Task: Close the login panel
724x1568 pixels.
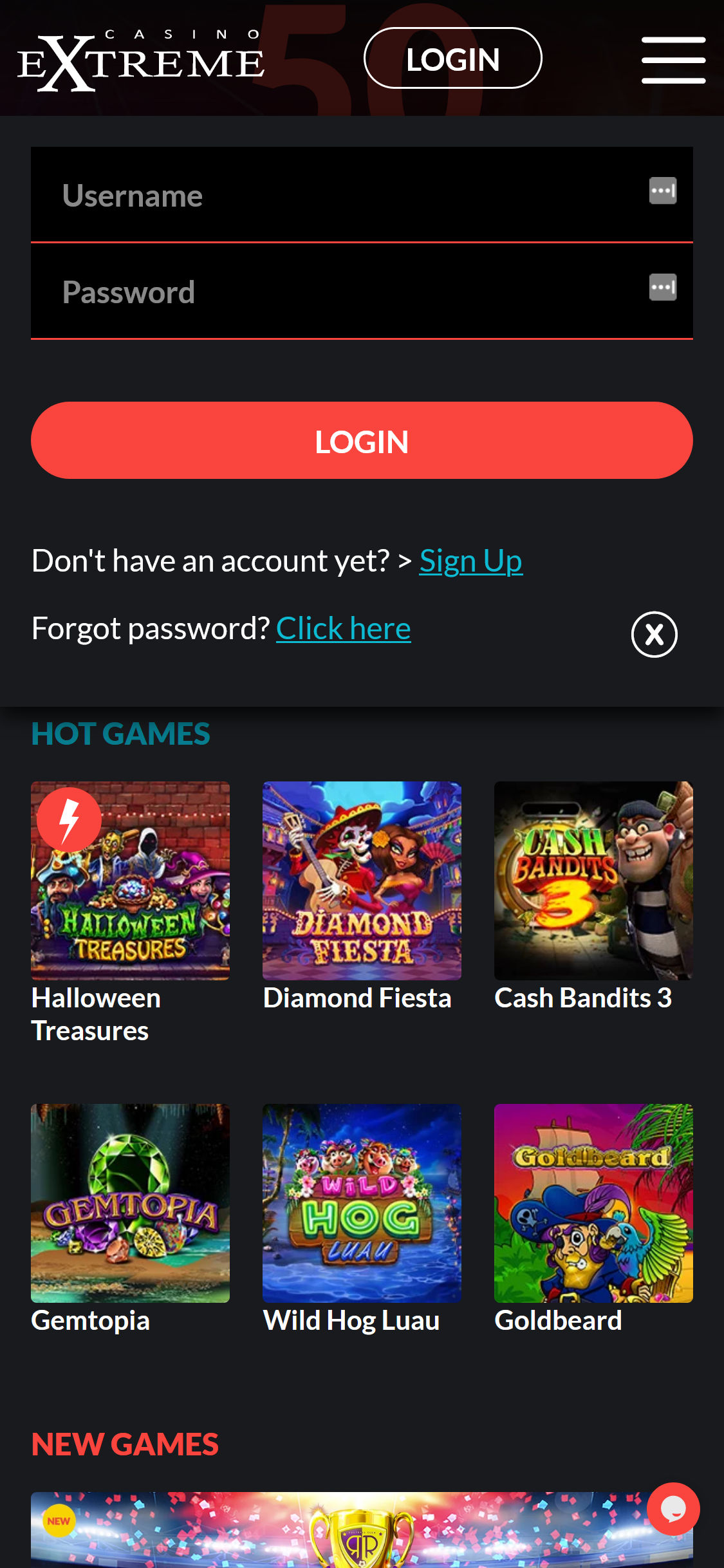Action: tap(654, 634)
